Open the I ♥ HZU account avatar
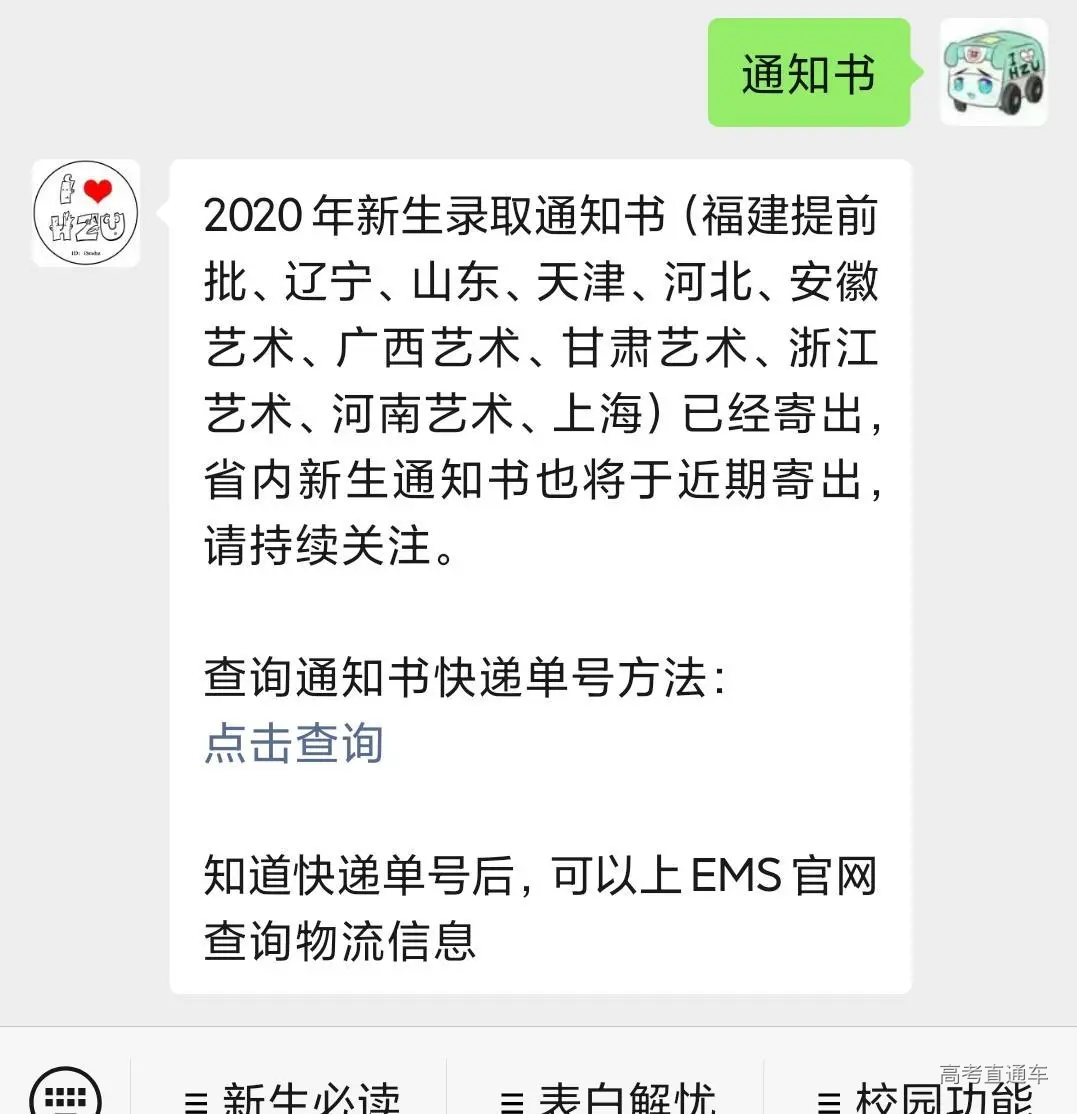The height and width of the screenshot is (1114, 1077). pos(86,213)
